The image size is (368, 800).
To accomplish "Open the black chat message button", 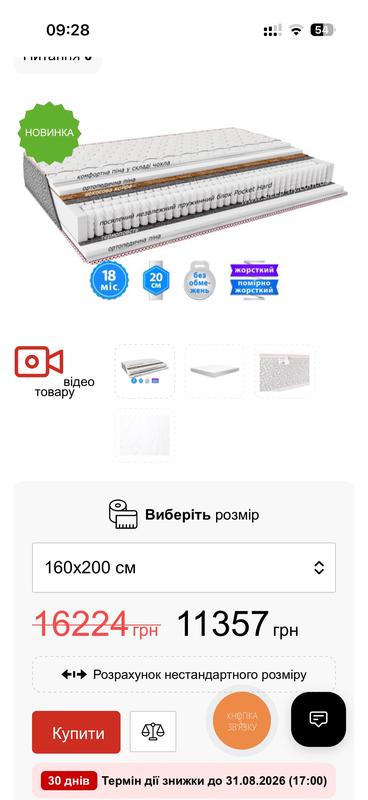I will [x=318, y=719].
